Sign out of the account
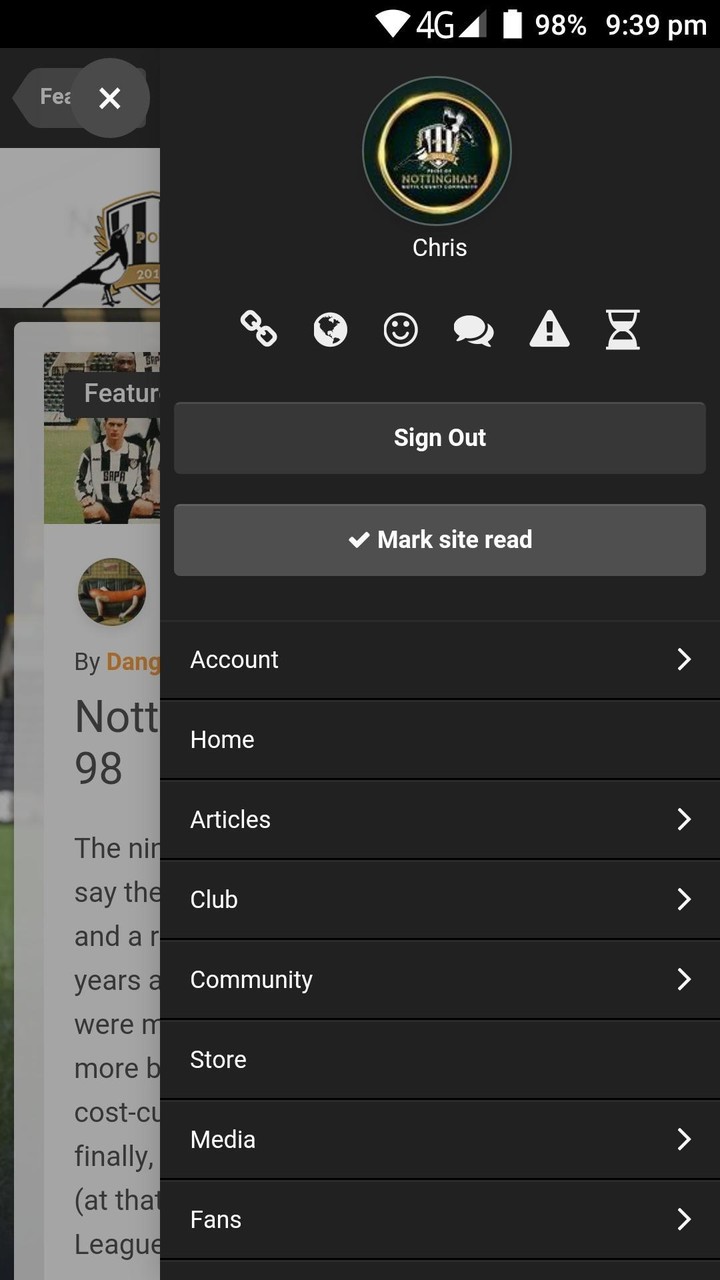Image resolution: width=720 pixels, height=1280 pixels. [x=440, y=438]
